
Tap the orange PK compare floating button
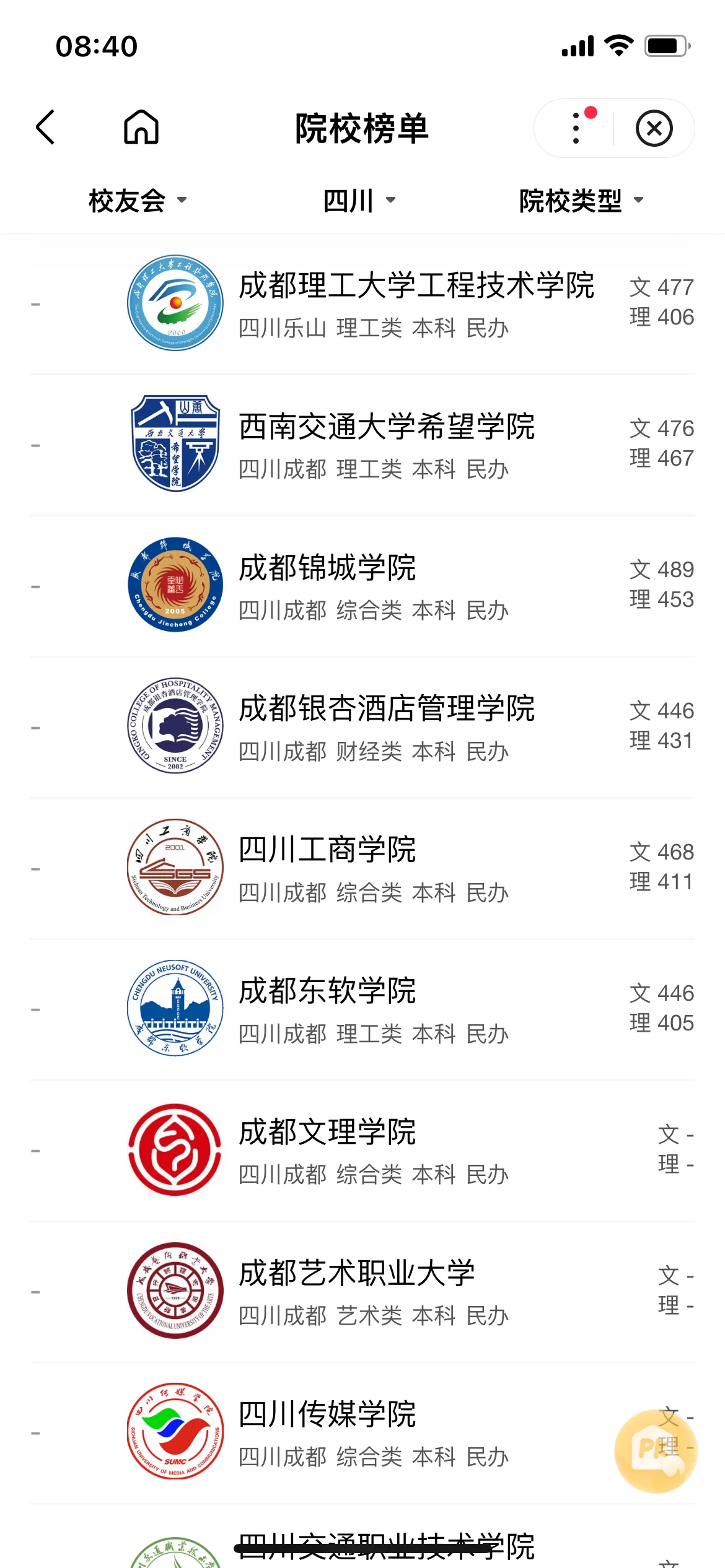tap(656, 1450)
